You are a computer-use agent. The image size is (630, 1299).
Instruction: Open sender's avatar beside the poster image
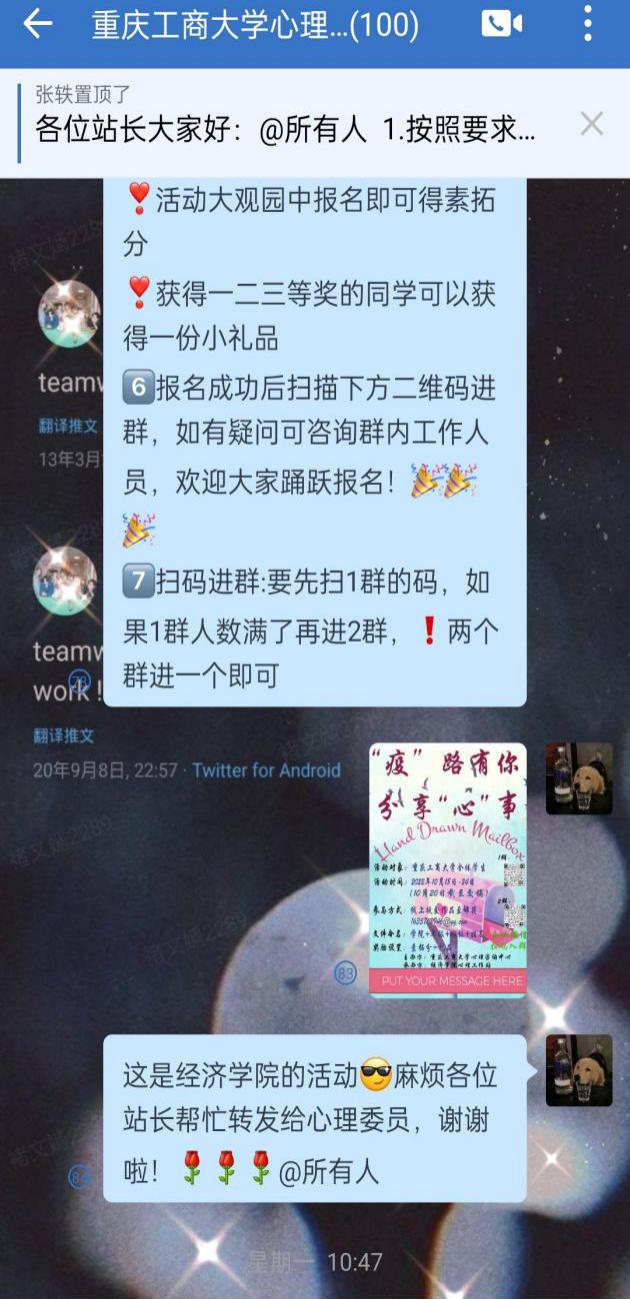coord(579,779)
